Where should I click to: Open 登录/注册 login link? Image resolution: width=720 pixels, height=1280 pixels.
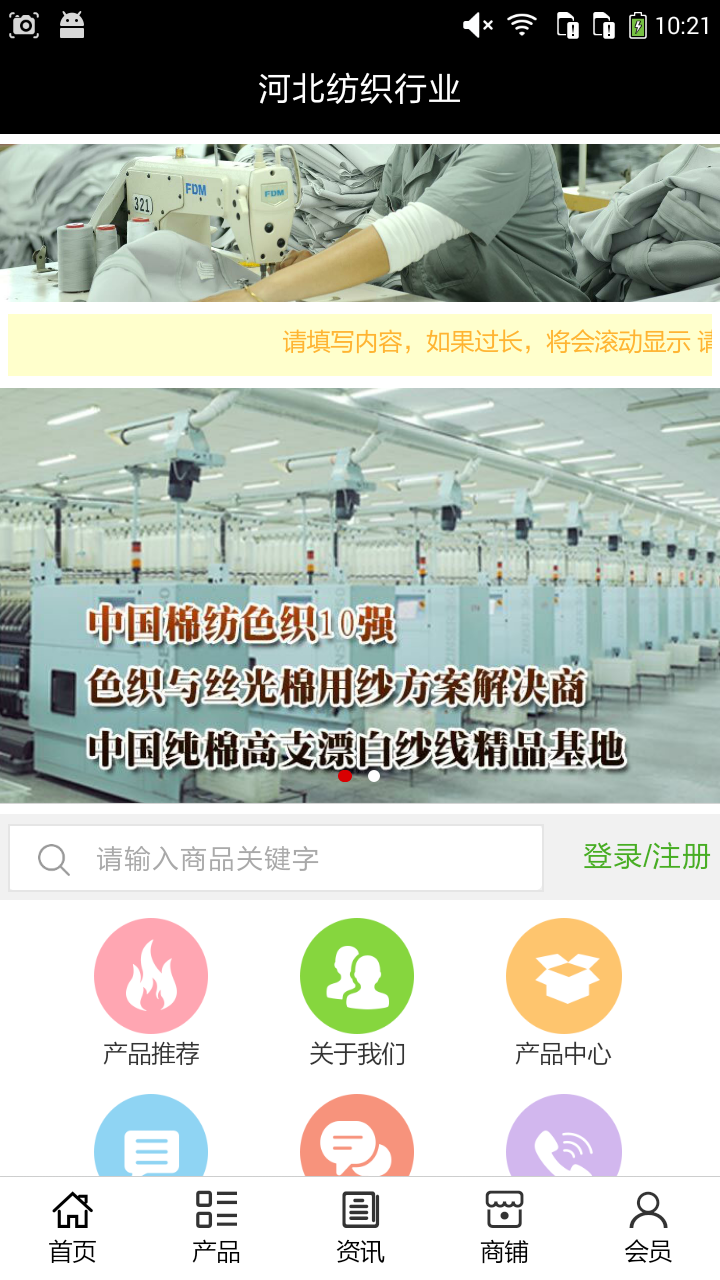[646, 857]
